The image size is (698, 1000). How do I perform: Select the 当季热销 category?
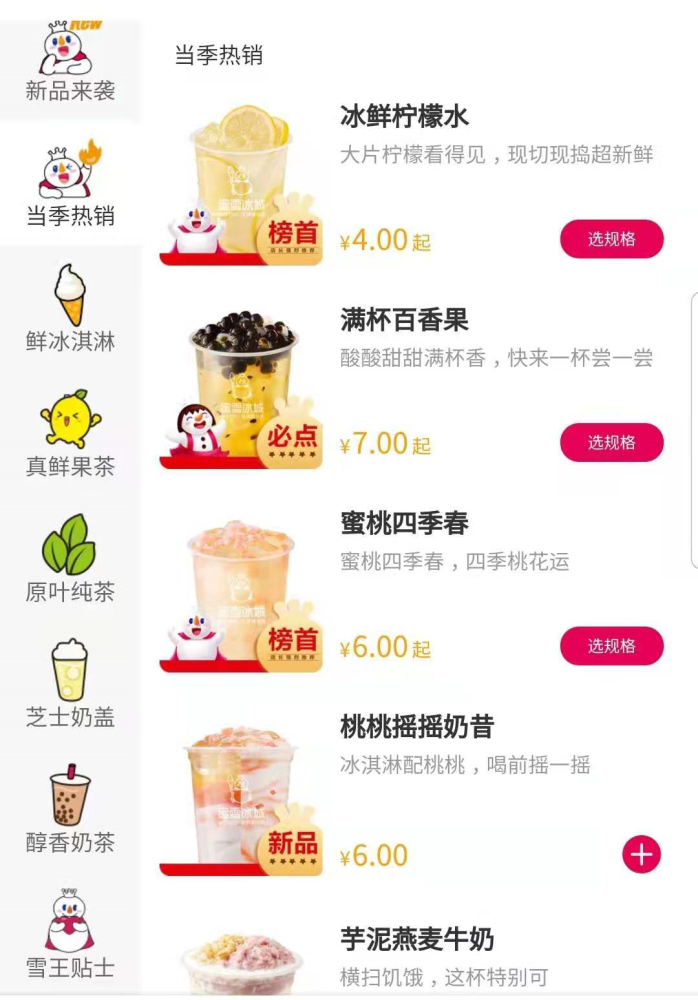click(70, 185)
